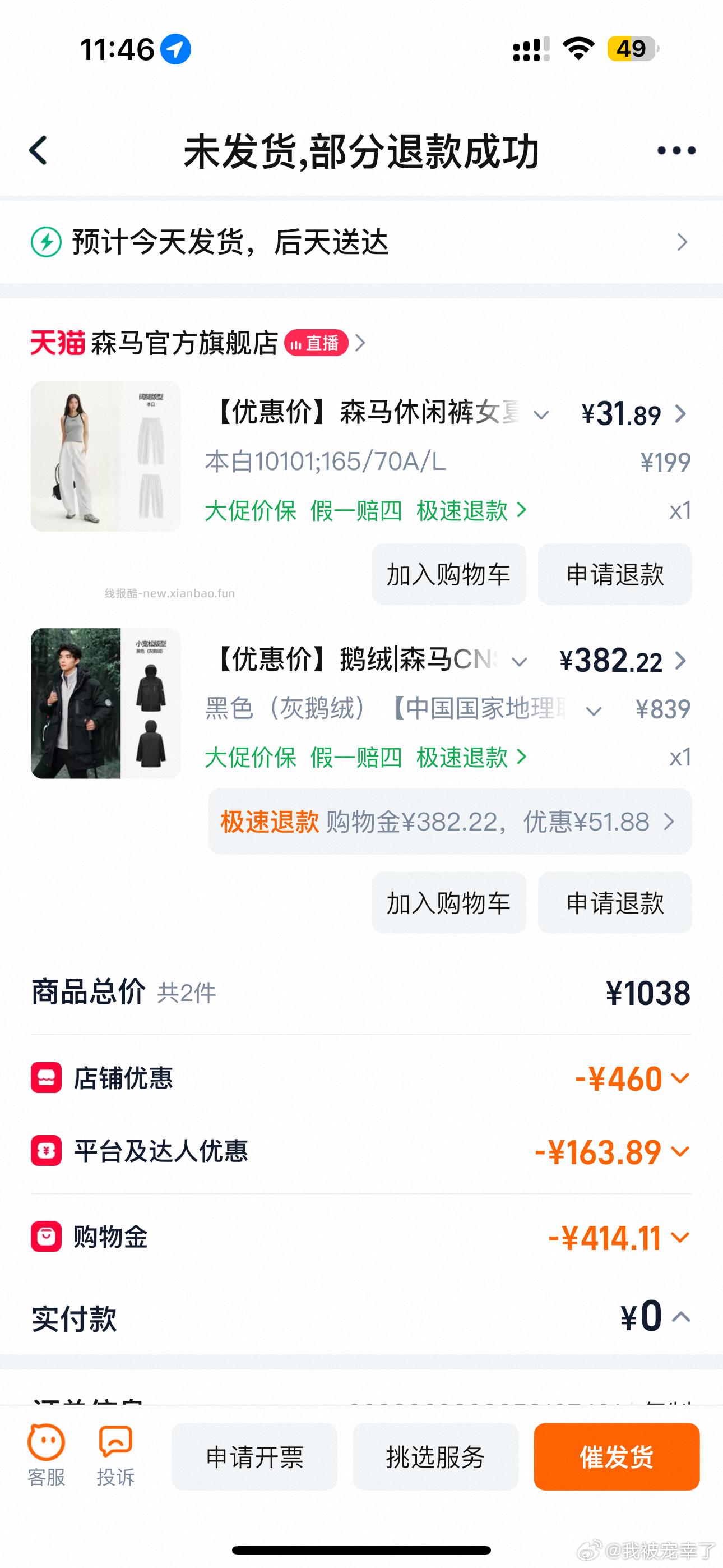Screen dimensions: 723x1568
Task: Click the 平台及达人优惠 red icon
Action: [47, 1152]
